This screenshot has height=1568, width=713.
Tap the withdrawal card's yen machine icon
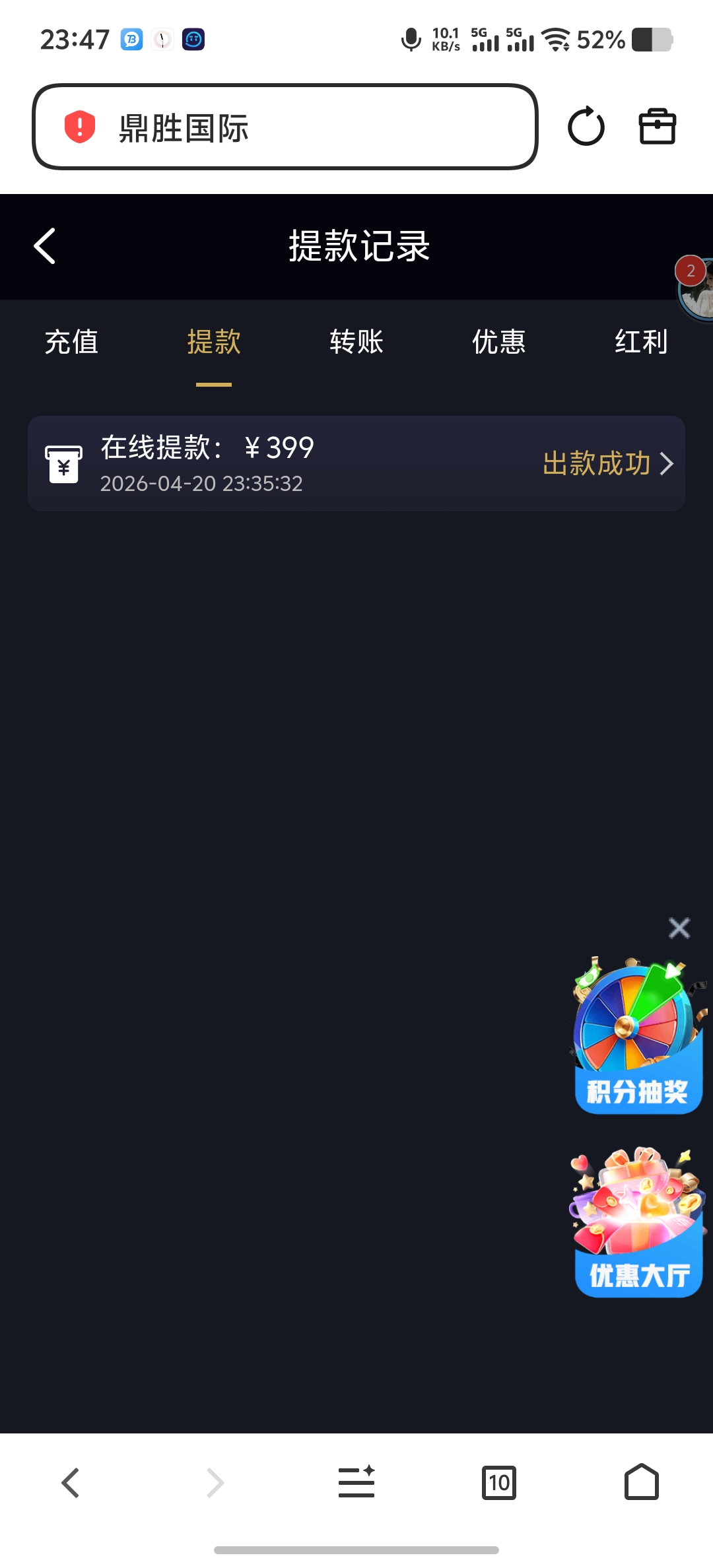[x=65, y=463]
